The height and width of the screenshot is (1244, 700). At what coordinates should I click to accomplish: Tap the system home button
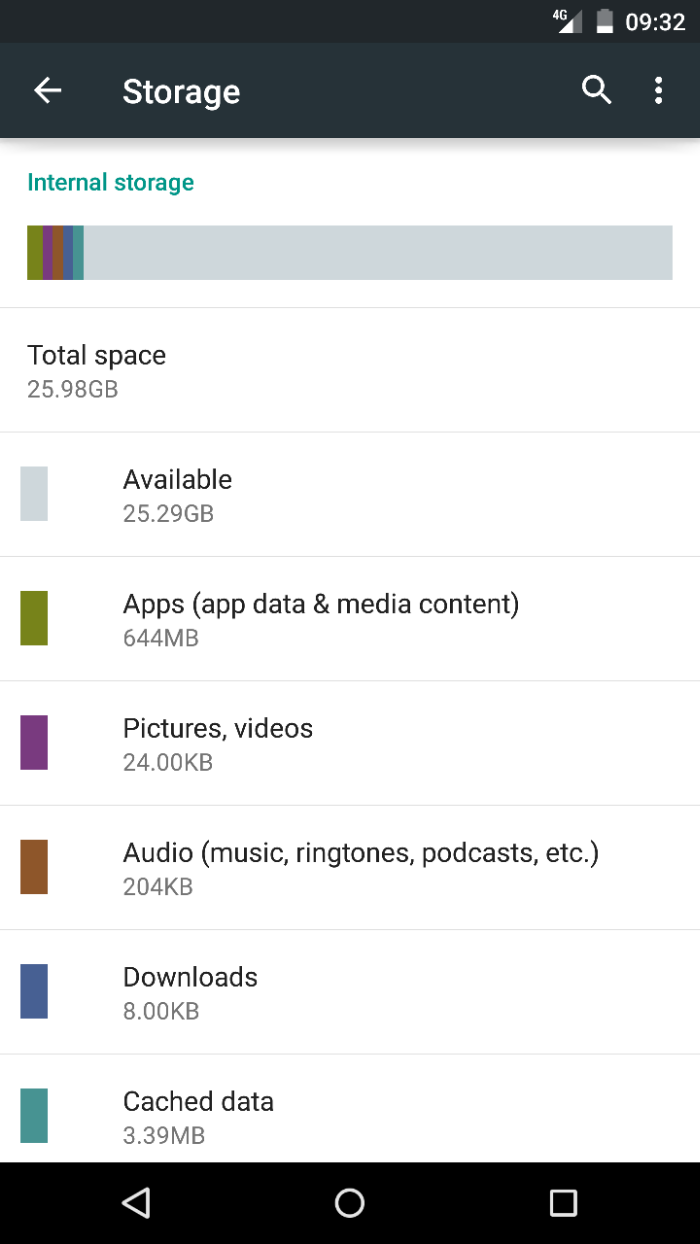click(349, 1202)
